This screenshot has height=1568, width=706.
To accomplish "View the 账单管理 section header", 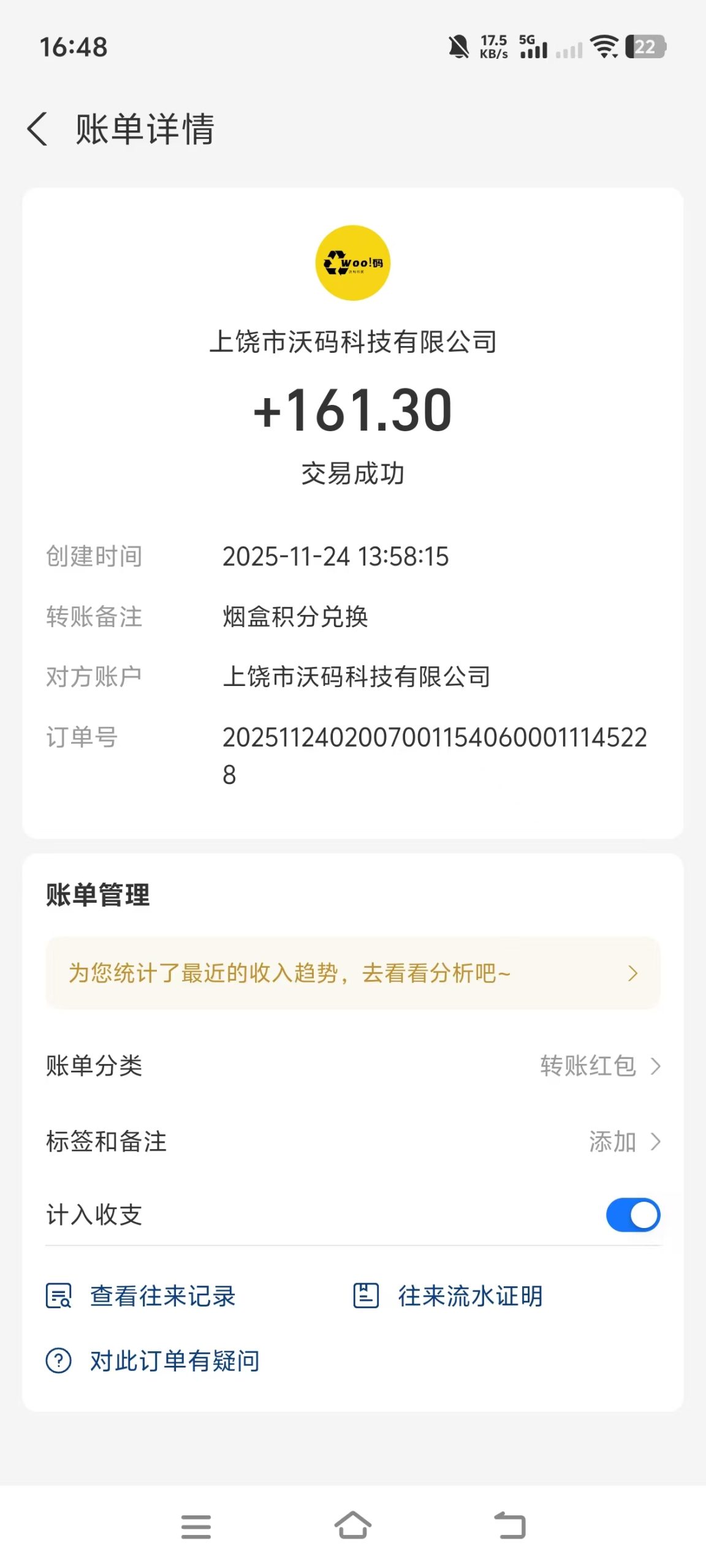I will click(98, 896).
